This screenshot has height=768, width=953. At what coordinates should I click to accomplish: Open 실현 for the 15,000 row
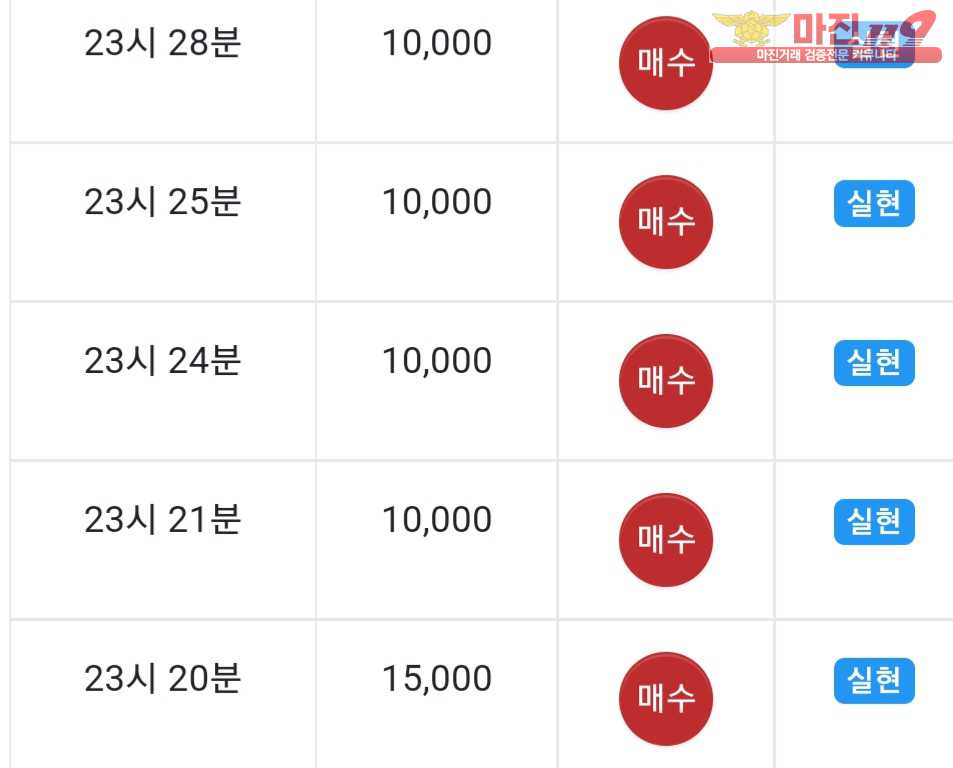coord(874,680)
